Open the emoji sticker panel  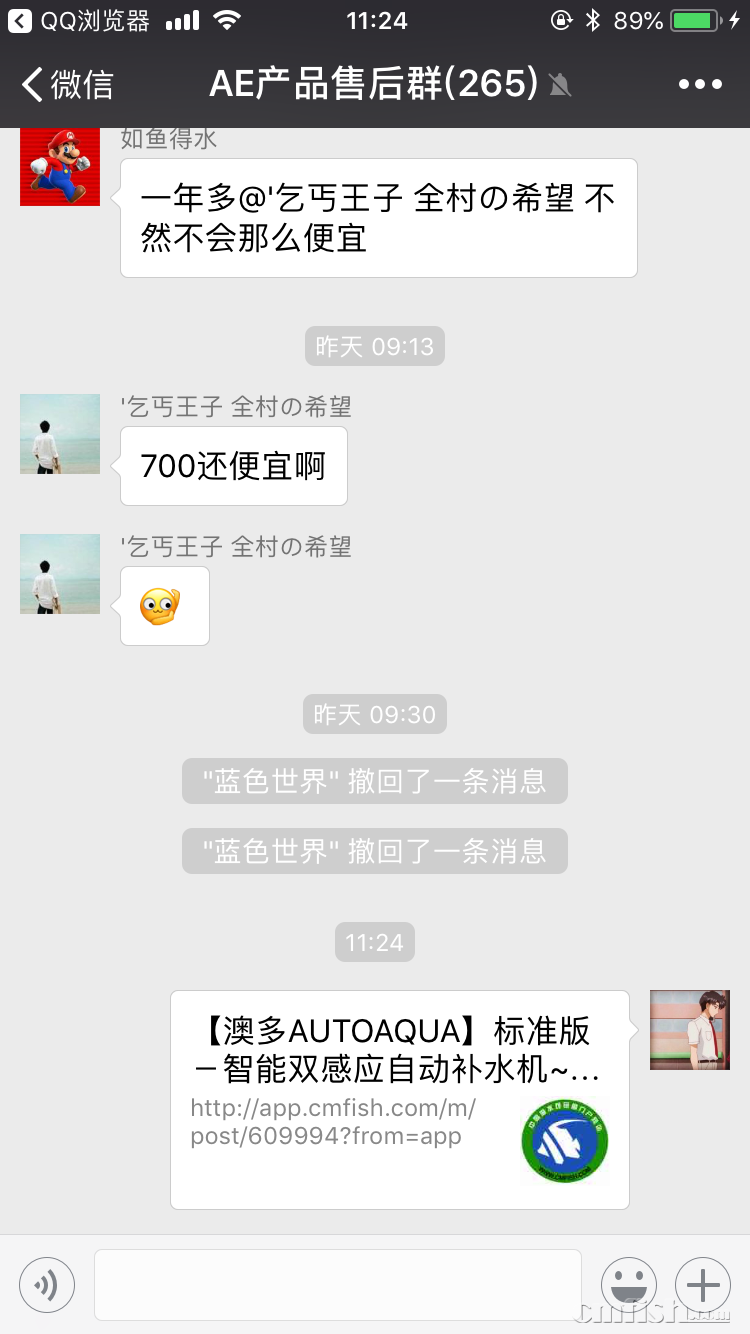(x=629, y=1285)
